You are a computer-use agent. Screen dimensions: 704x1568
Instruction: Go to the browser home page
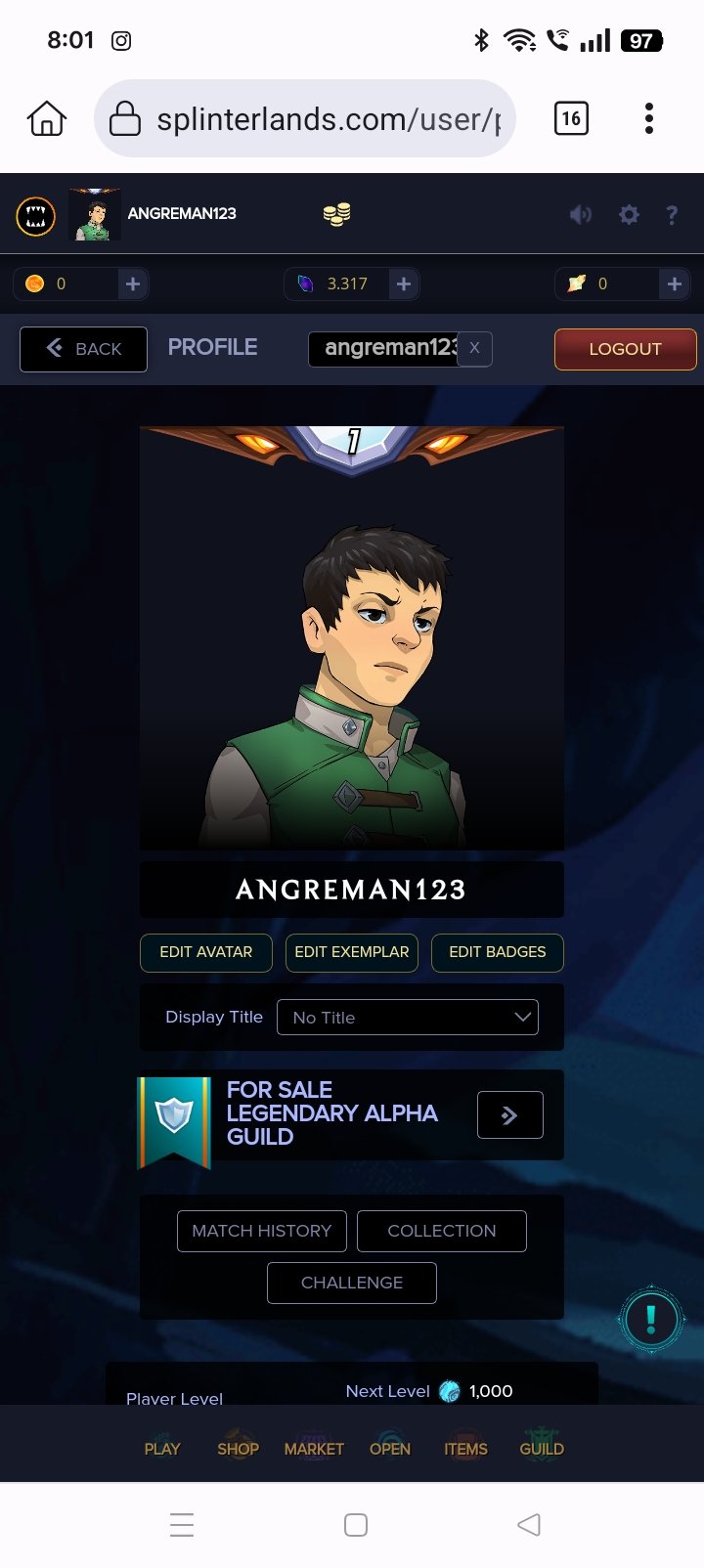(x=47, y=118)
